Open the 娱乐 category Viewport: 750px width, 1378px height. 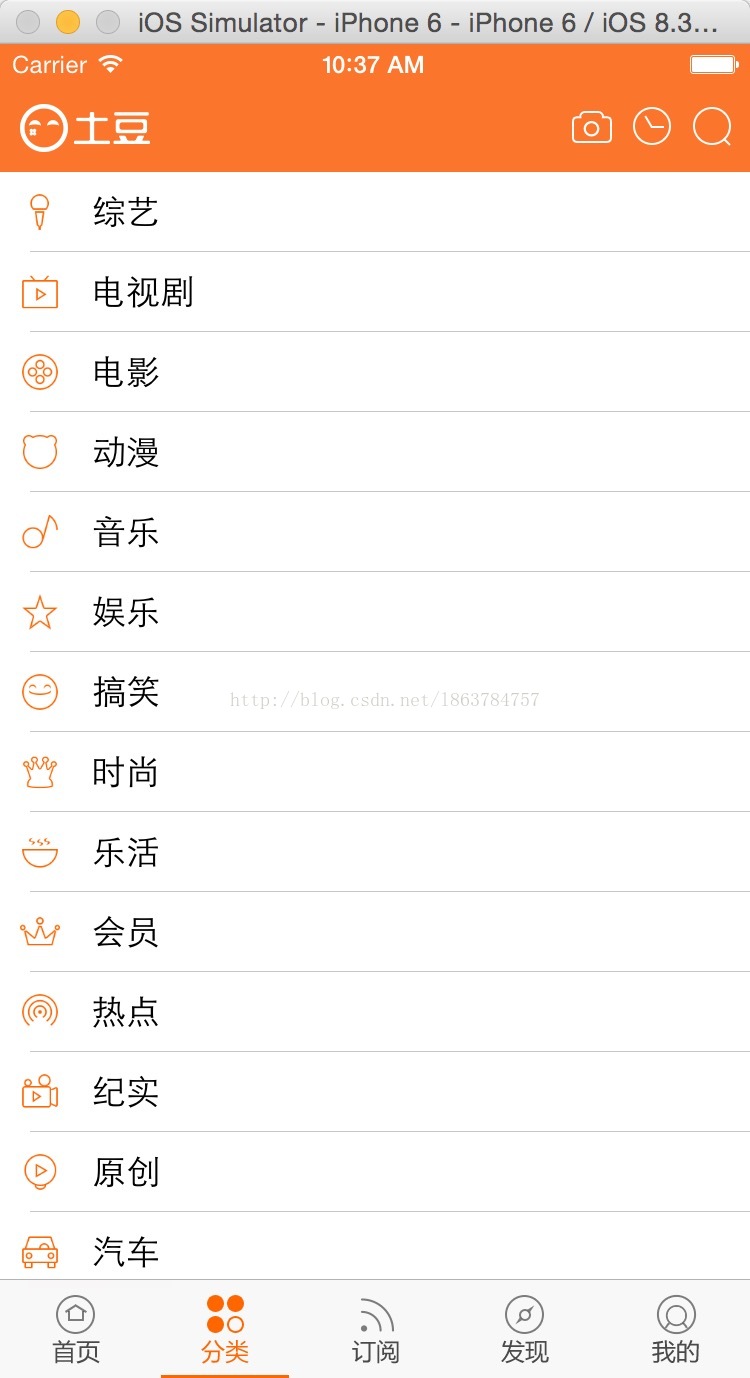(x=375, y=612)
